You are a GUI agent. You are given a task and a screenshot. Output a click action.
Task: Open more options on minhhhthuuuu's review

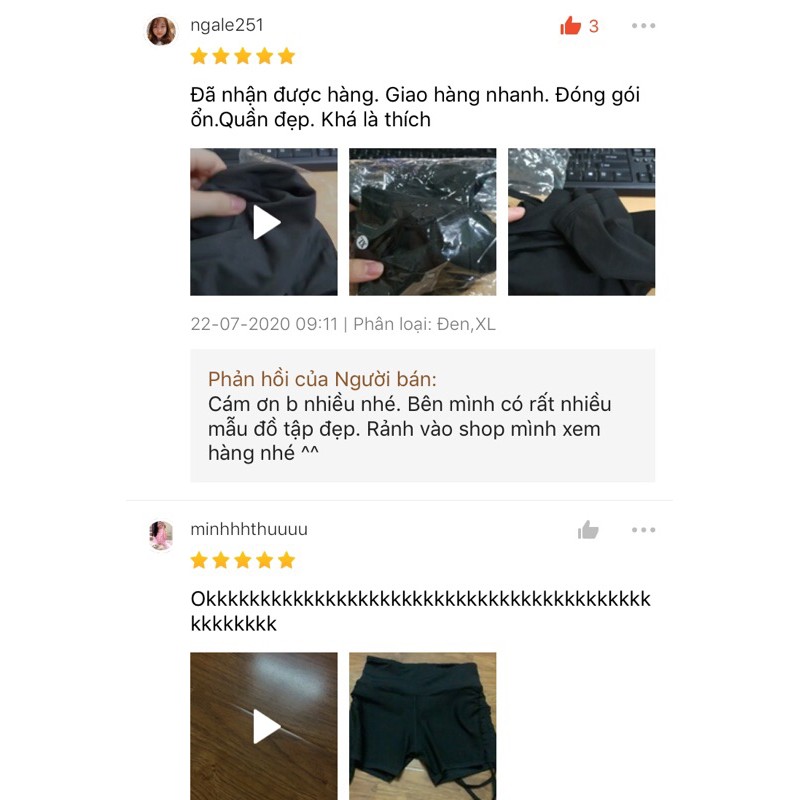643,530
